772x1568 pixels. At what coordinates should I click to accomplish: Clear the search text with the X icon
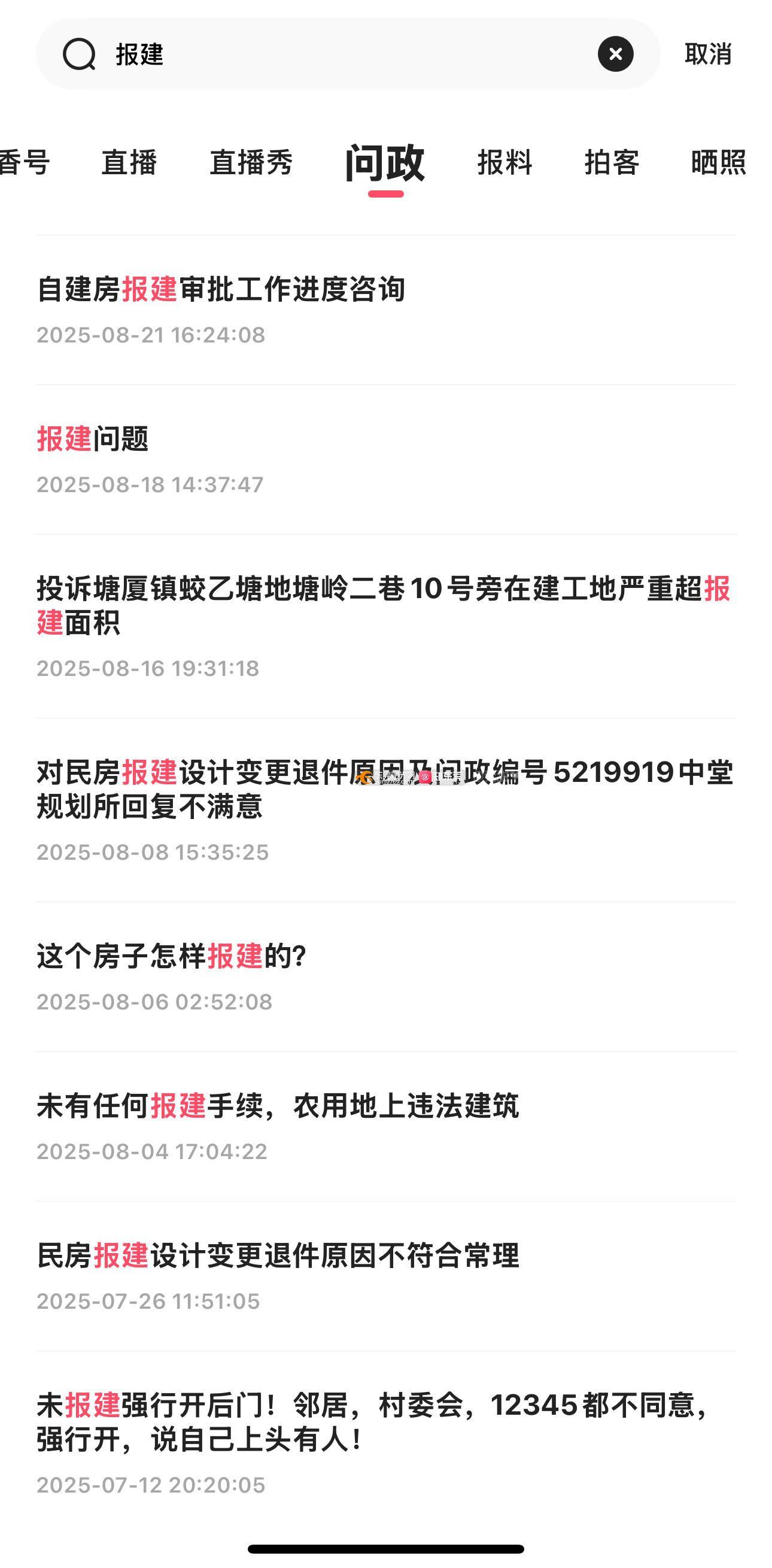coord(615,54)
